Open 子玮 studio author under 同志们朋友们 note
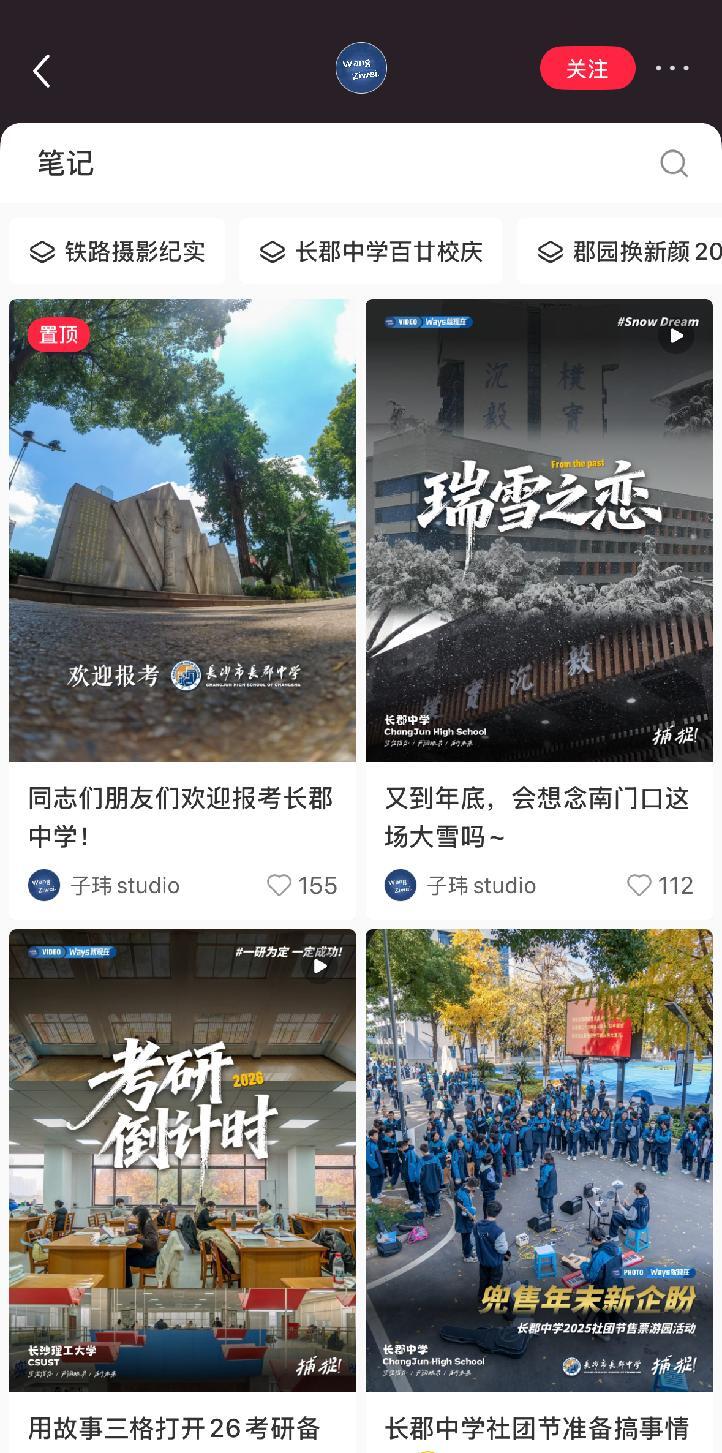Screen dimensions: 722x1453 click(105, 885)
